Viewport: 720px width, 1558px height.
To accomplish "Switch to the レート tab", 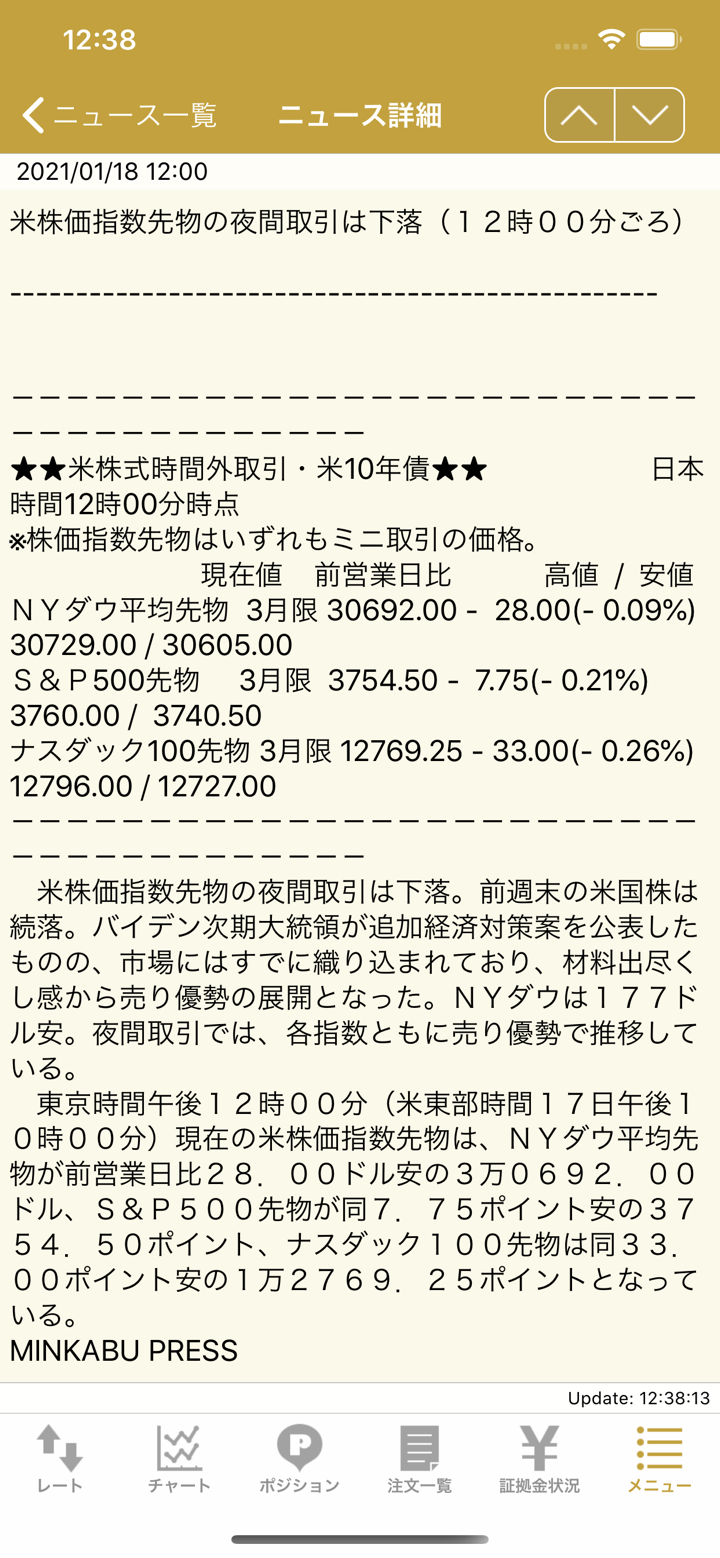I will (60, 1458).
